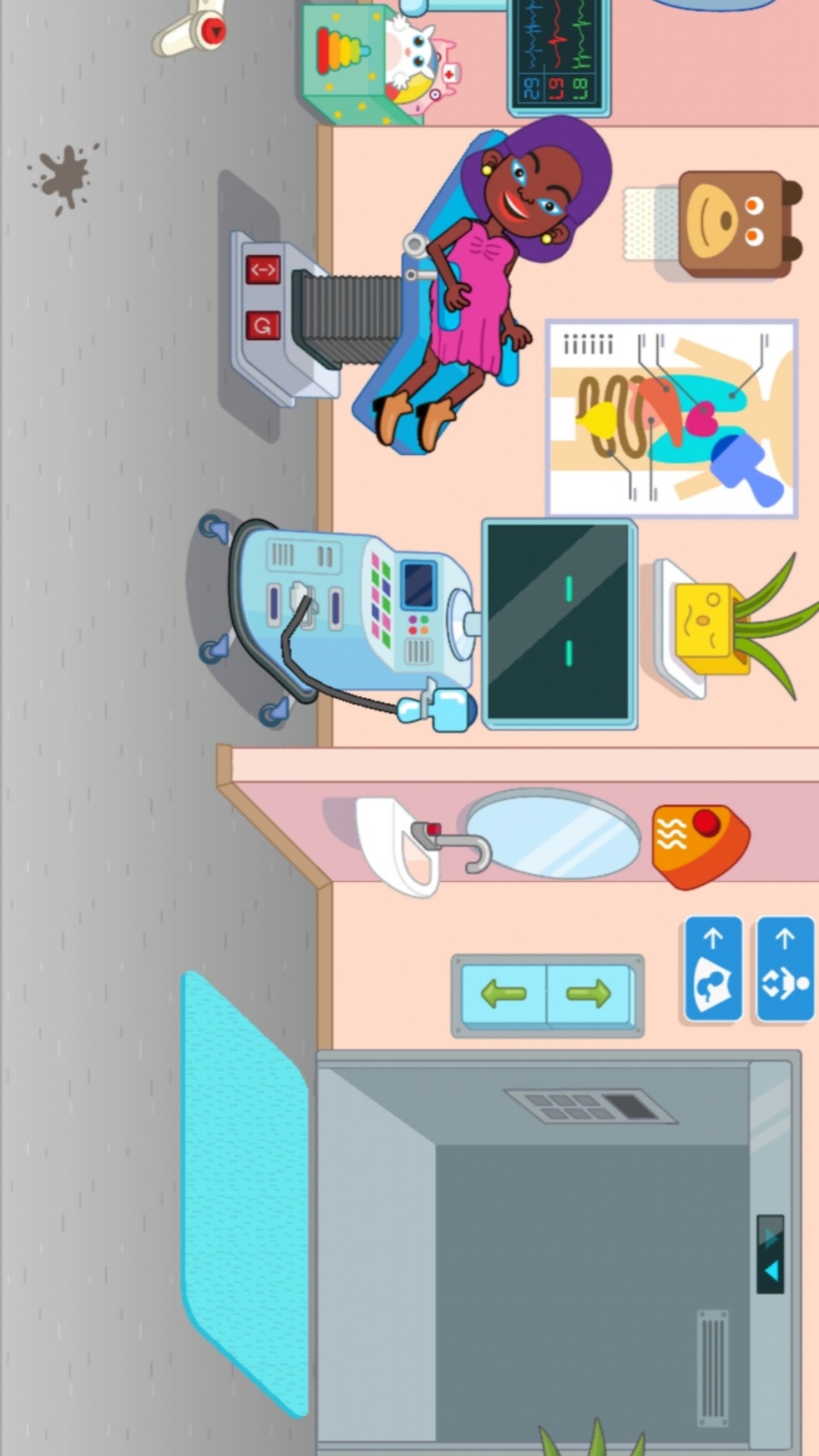Image resolution: width=819 pixels, height=1456 pixels.
Task: Hit the red double-arrow button on chair base
Action: (263, 270)
